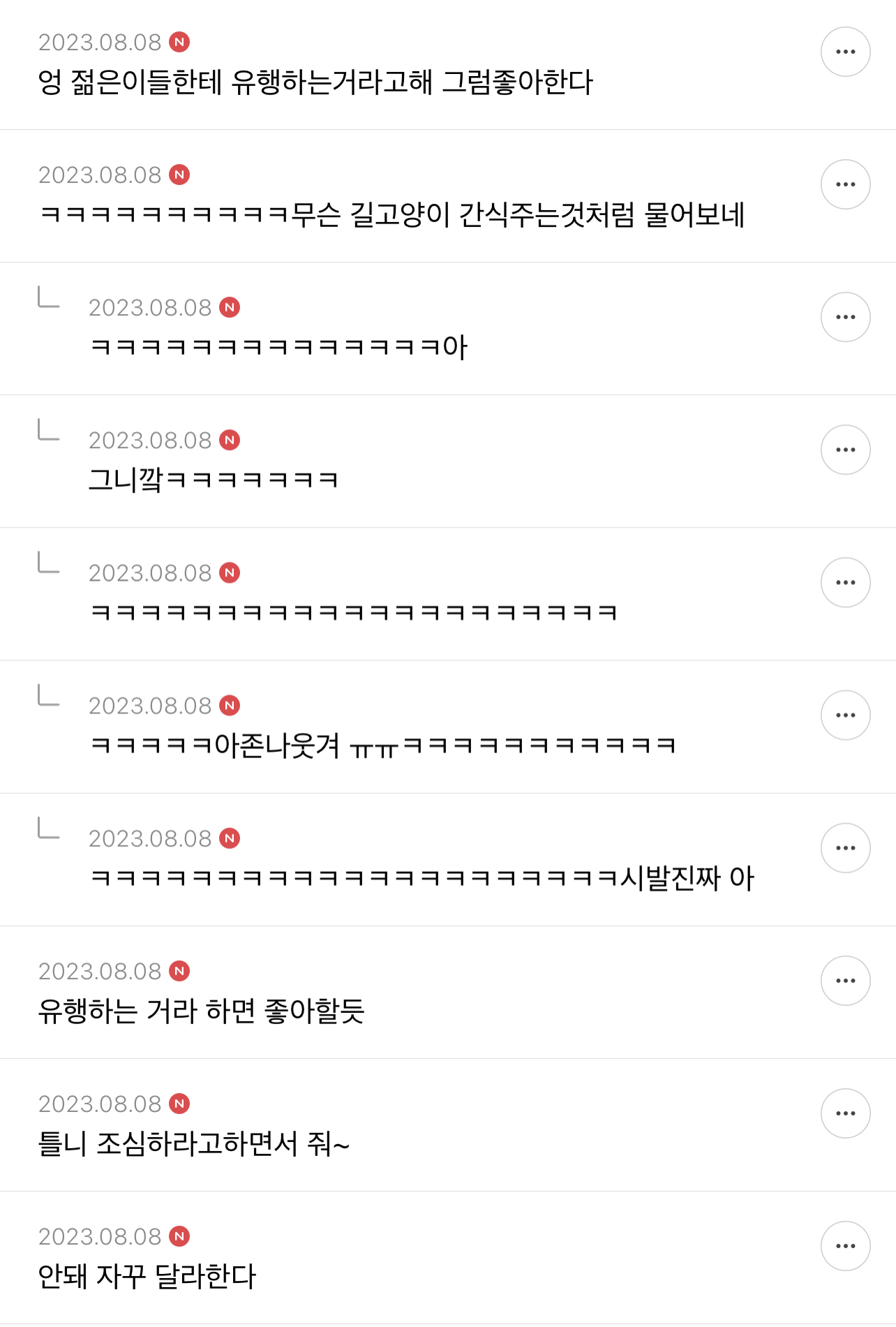
Task: Open more options on the '길고양이 간식주는것처럼' comment
Action: coord(845,184)
